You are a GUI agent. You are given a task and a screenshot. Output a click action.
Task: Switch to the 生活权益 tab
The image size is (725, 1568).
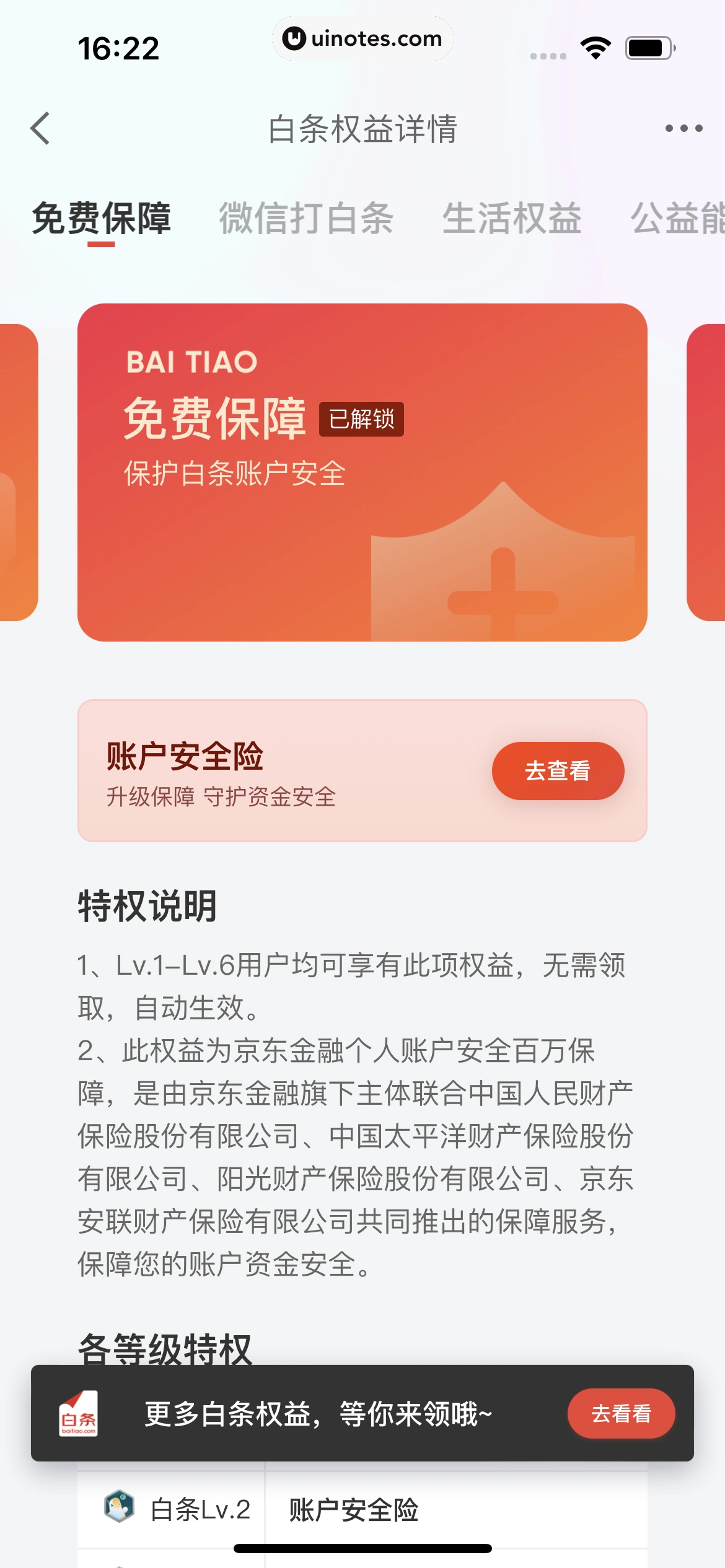[512, 218]
